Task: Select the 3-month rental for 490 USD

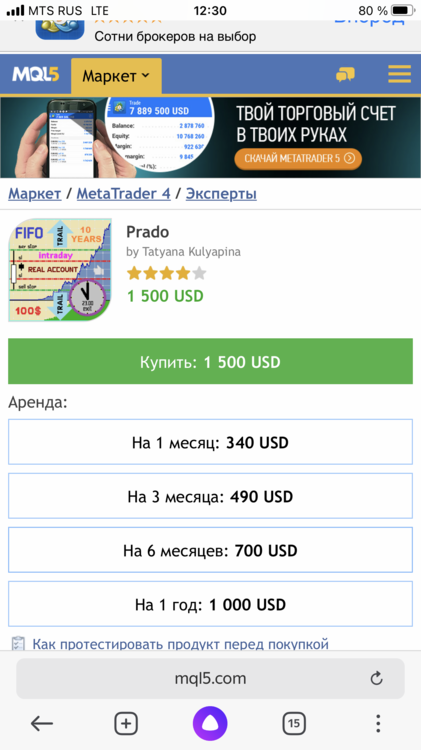Action: (210, 496)
